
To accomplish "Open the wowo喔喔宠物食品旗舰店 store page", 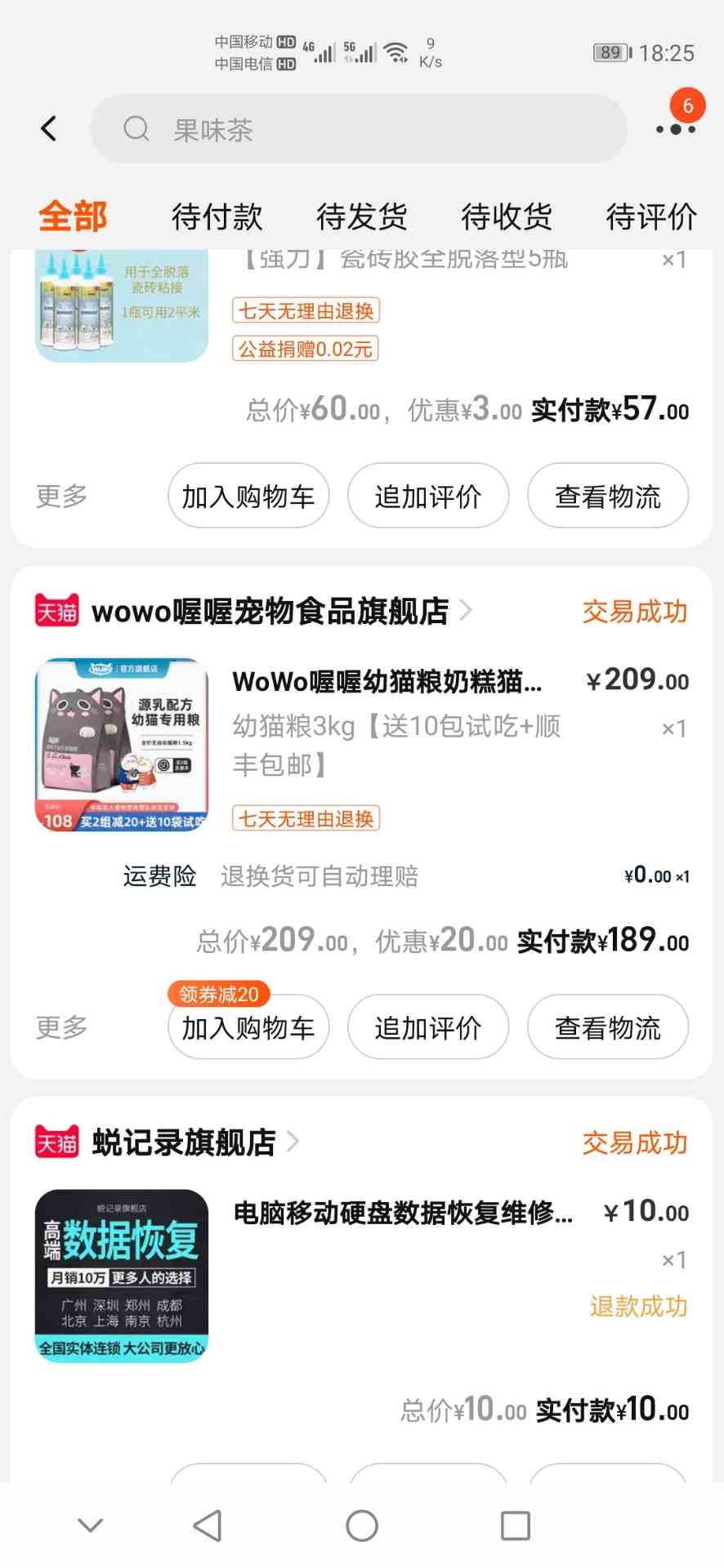I will click(x=270, y=611).
